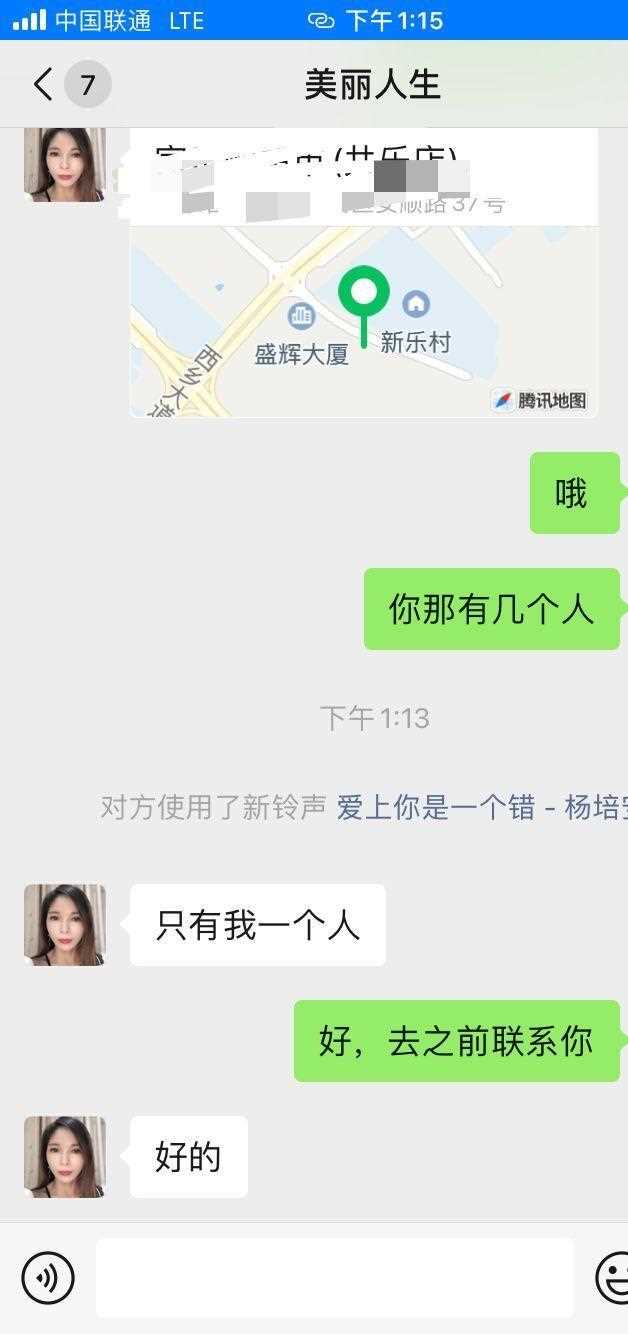The height and width of the screenshot is (1334, 628).
Task: Open contact avatar beside 只有我一个人
Action: [x=65, y=925]
